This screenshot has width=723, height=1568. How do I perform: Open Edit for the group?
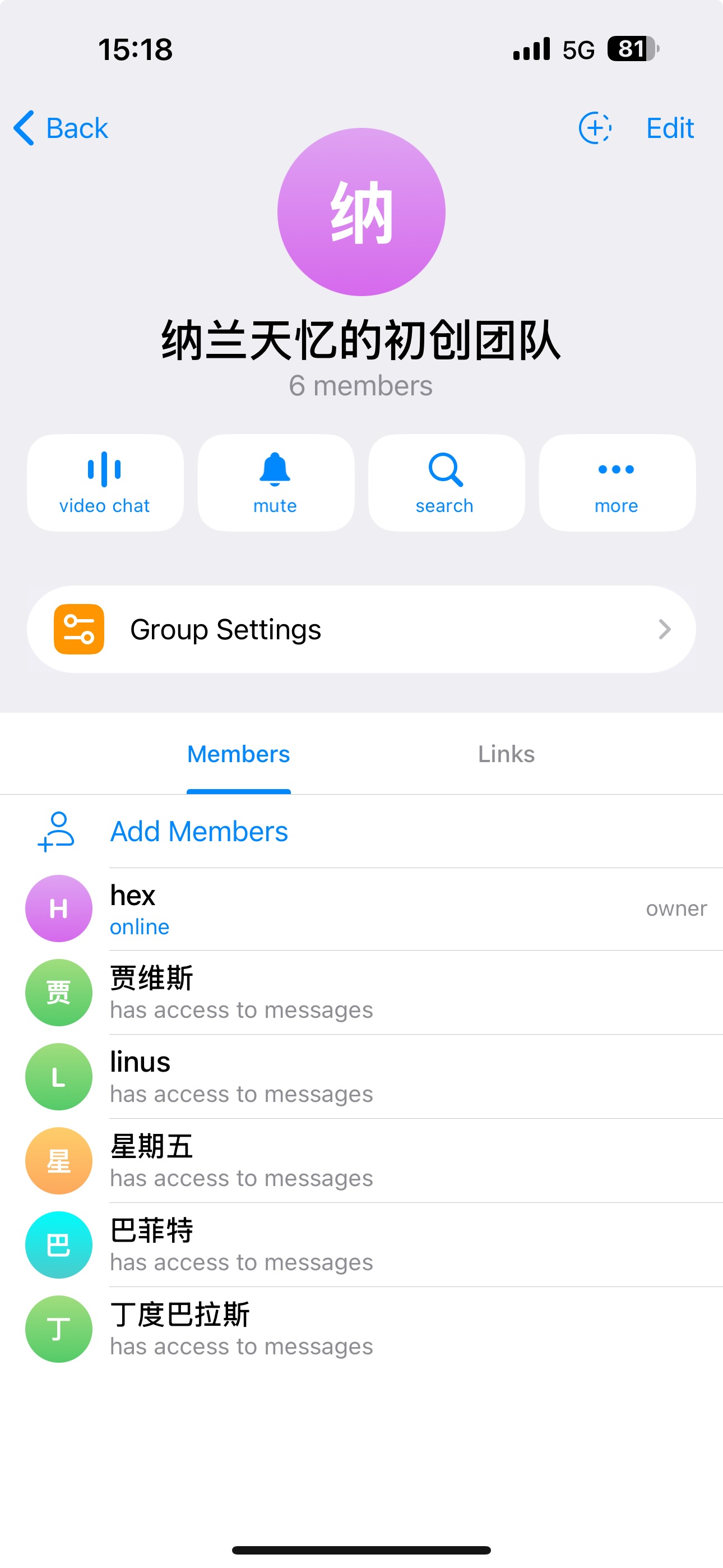coord(669,128)
